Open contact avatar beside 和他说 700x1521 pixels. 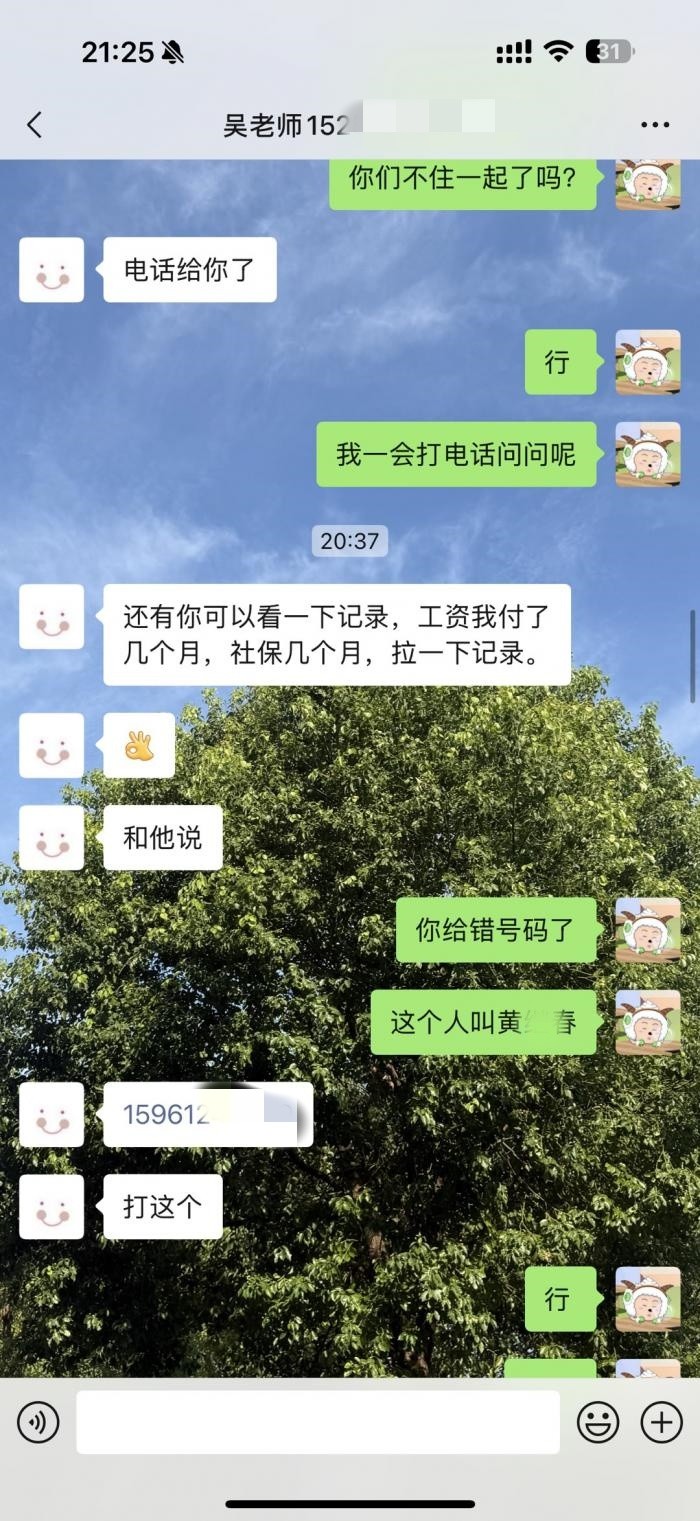point(52,838)
